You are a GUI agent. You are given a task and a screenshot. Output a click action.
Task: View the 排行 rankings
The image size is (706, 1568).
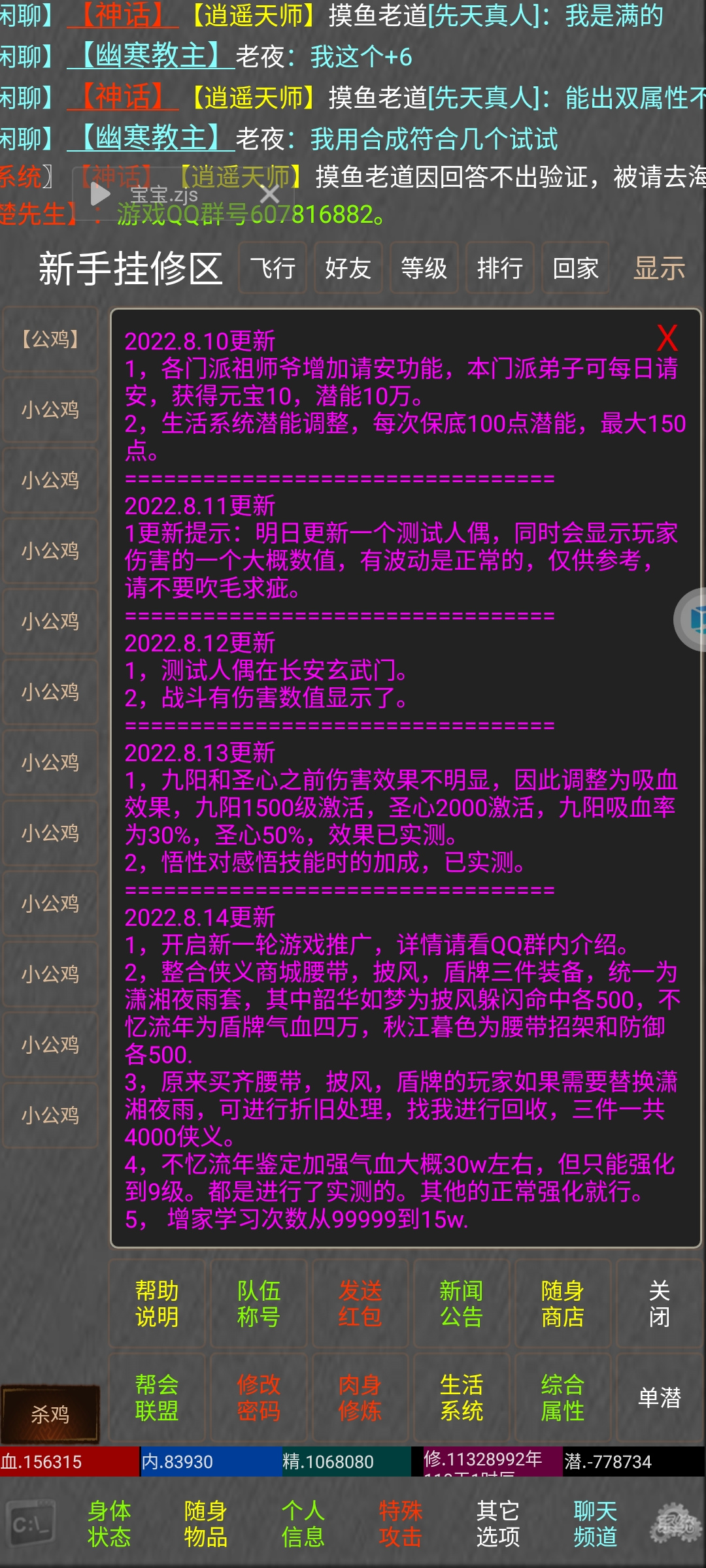(500, 268)
